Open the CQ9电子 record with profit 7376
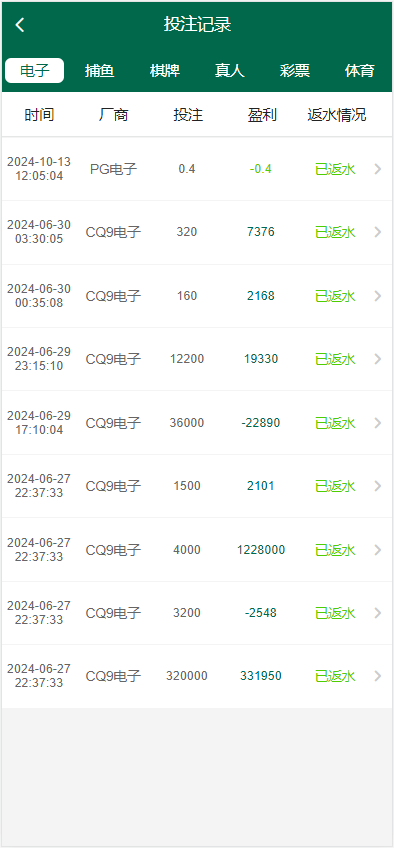This screenshot has height=848, width=394. (197, 233)
